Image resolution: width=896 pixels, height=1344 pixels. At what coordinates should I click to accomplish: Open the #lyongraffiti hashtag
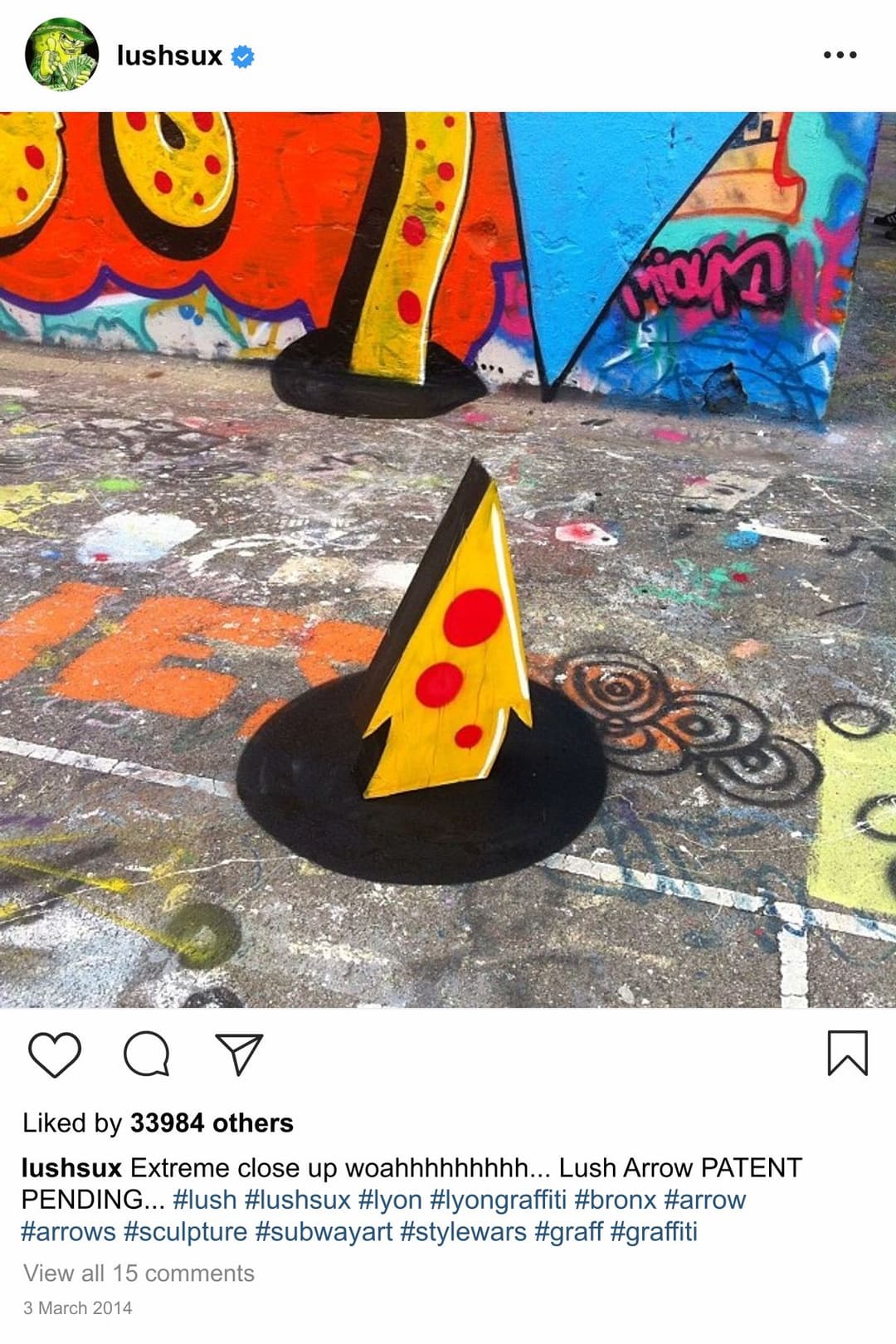[x=498, y=1200]
